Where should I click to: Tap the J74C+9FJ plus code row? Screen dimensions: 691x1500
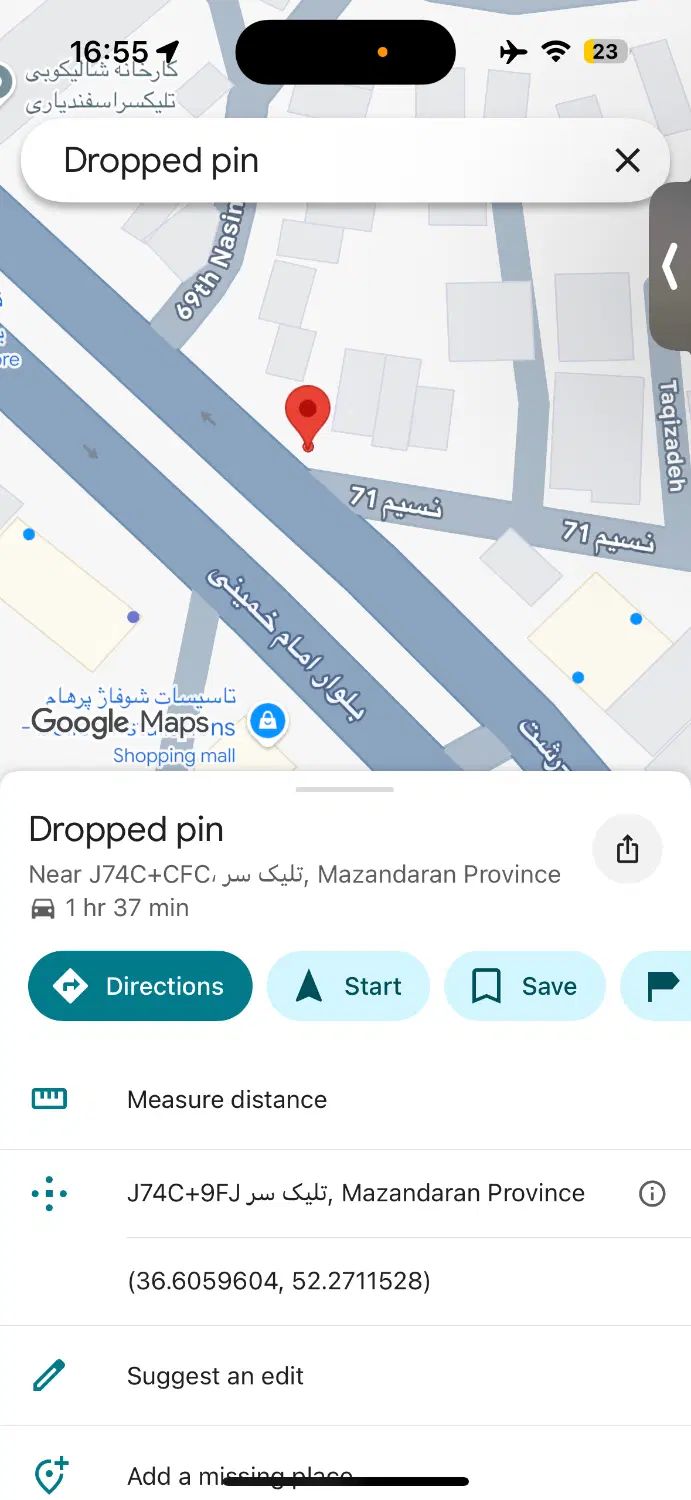tap(355, 1193)
